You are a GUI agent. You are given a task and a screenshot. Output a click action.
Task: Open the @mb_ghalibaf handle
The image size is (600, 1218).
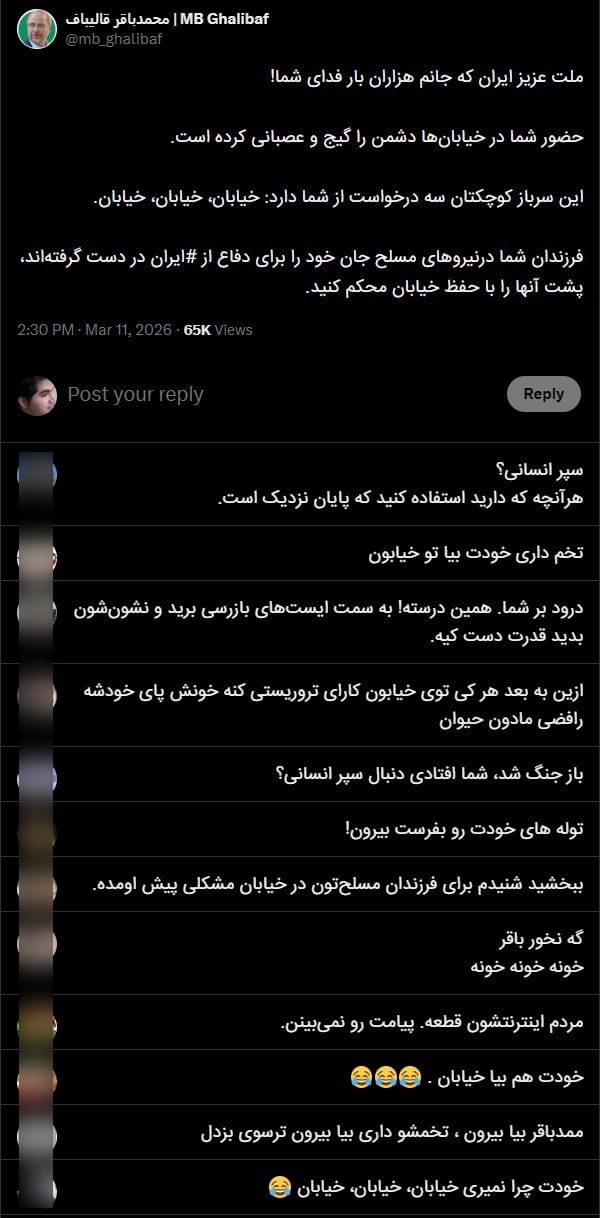tap(114, 39)
